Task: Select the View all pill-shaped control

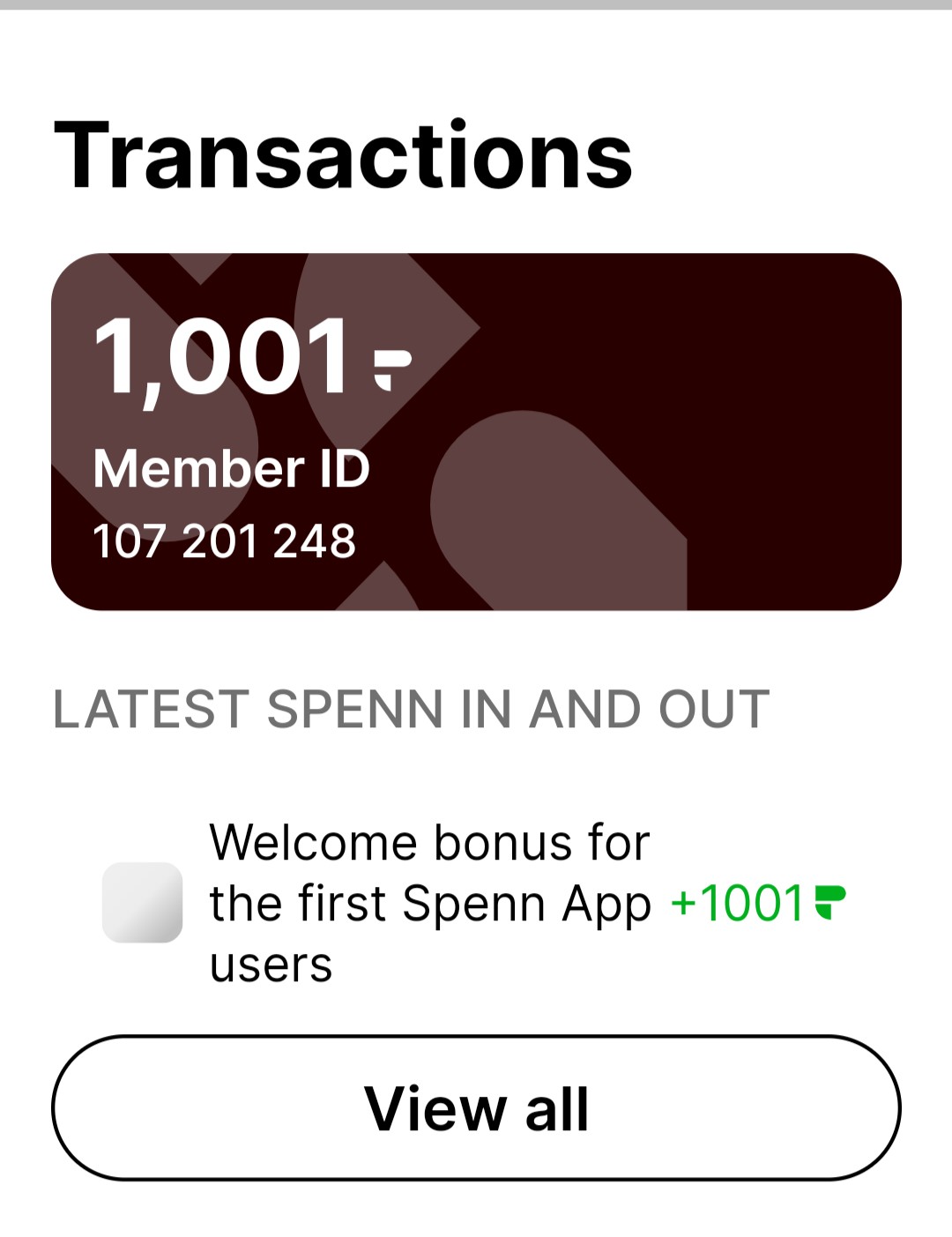Action: 476,1109
